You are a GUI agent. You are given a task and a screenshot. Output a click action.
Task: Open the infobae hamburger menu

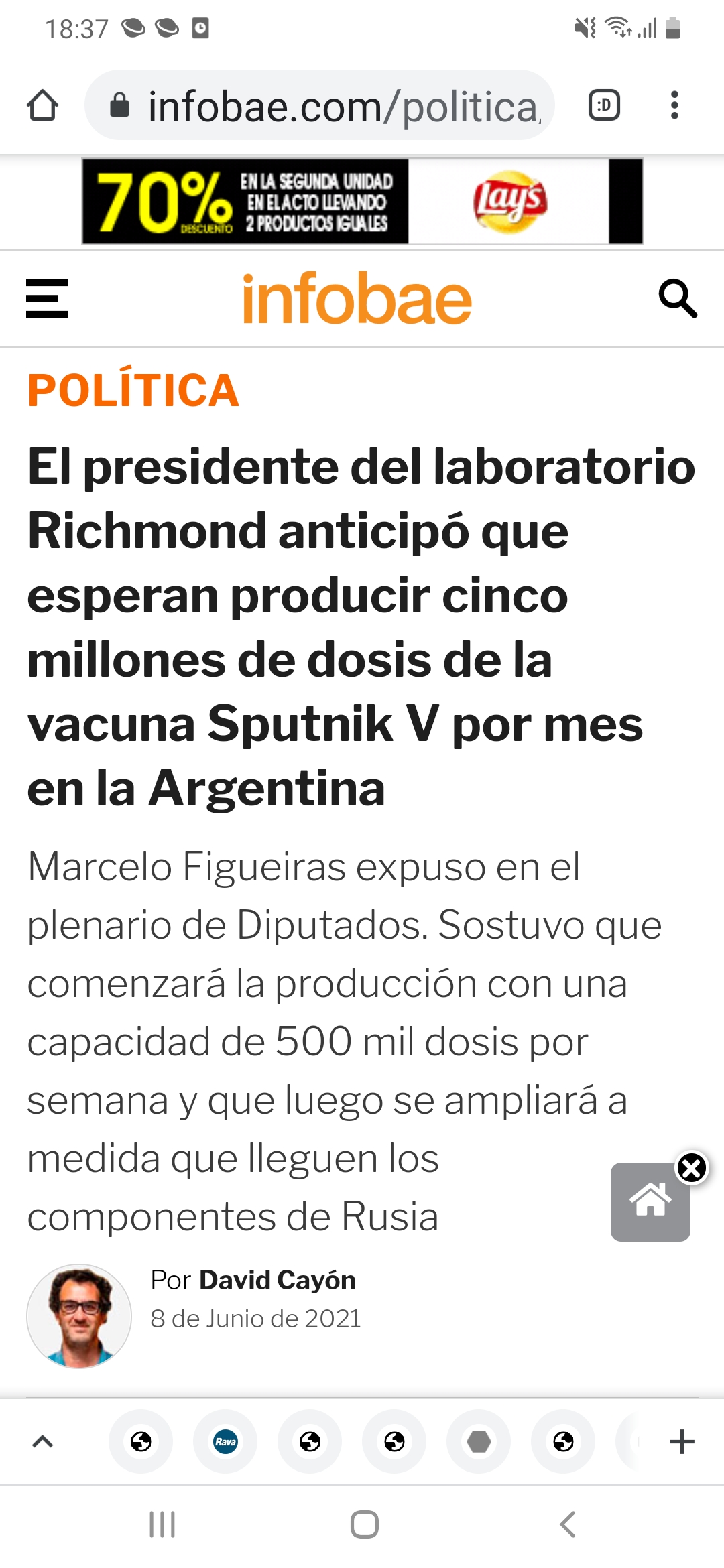click(47, 298)
